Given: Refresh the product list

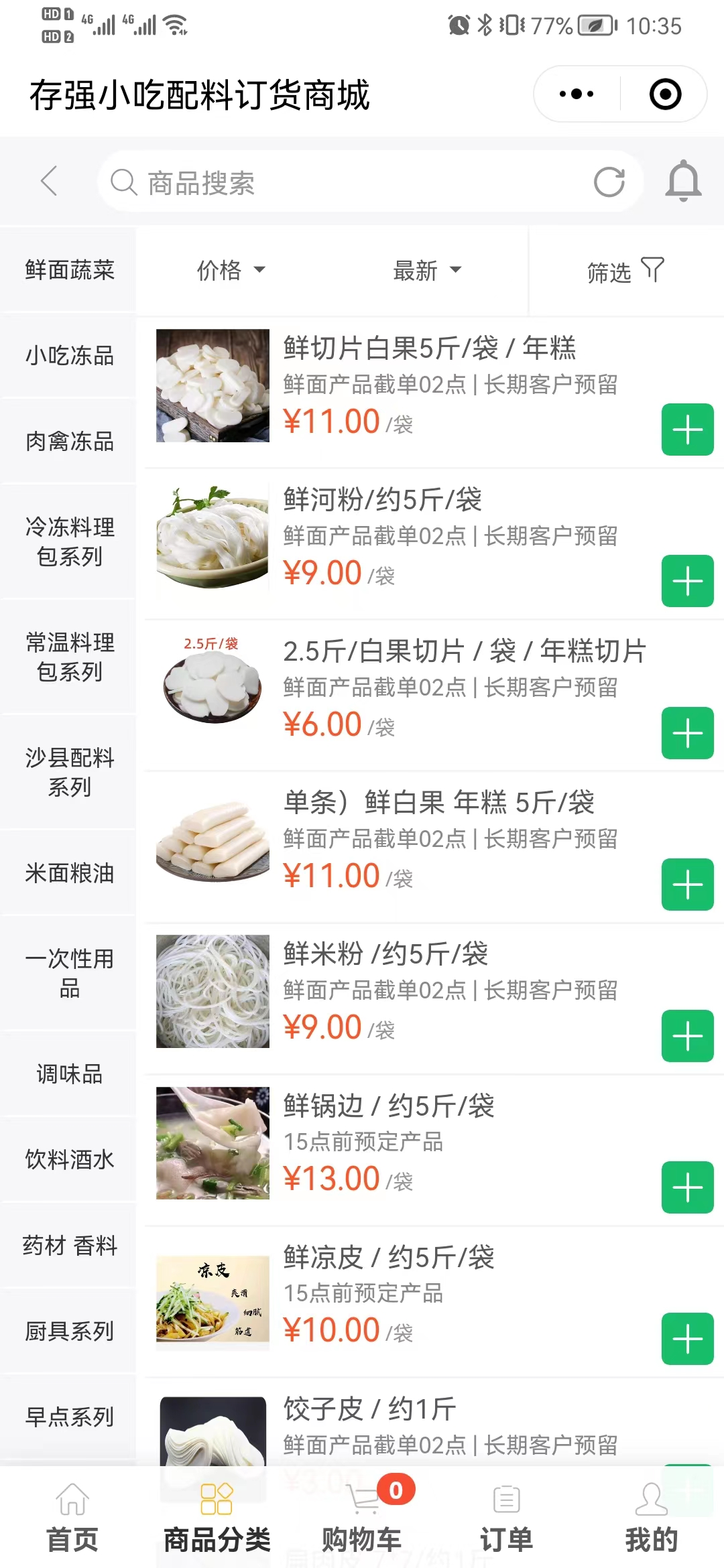Looking at the screenshot, I should point(609,182).
